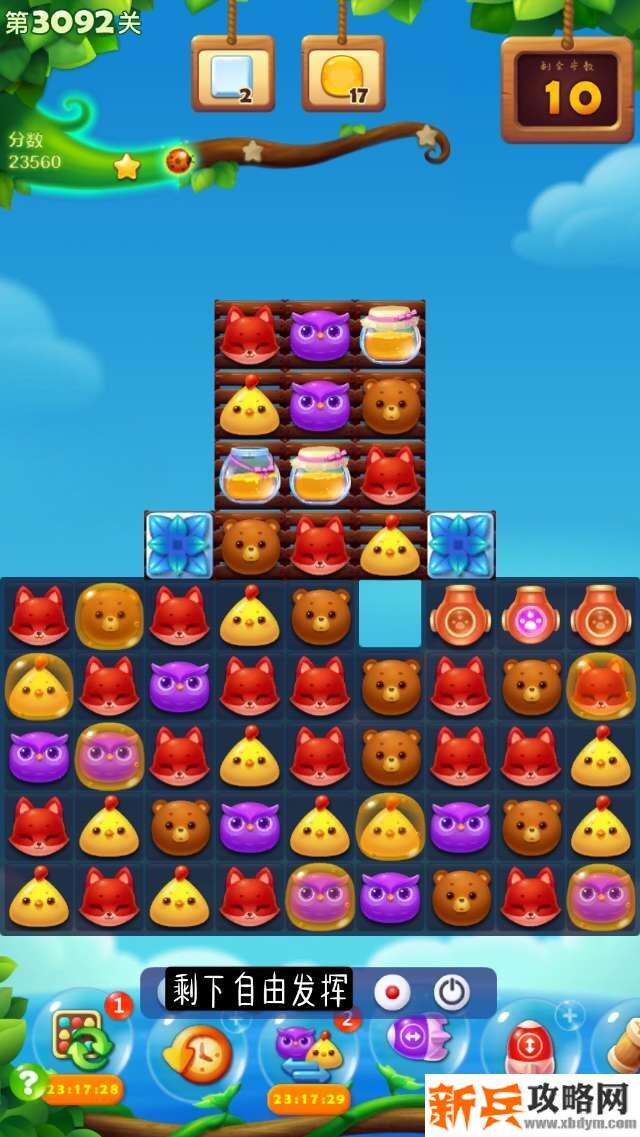The height and width of the screenshot is (1137, 640).
Task: Use the owl-chick swap booster
Action: [309, 1047]
